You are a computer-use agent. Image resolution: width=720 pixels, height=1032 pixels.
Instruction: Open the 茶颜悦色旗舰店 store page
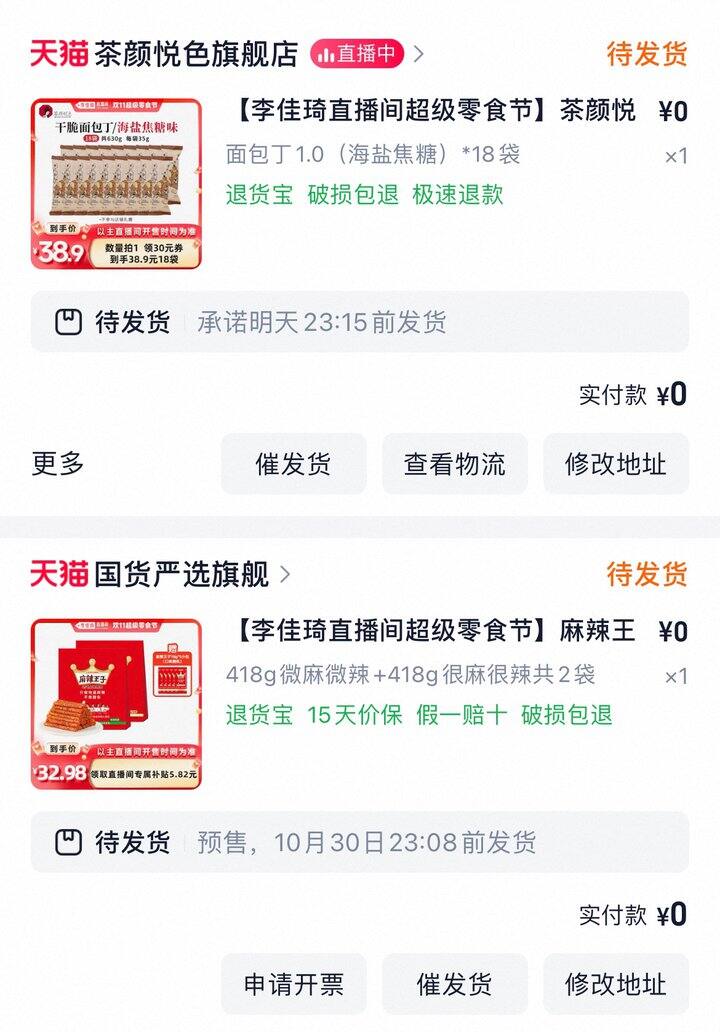point(196,54)
